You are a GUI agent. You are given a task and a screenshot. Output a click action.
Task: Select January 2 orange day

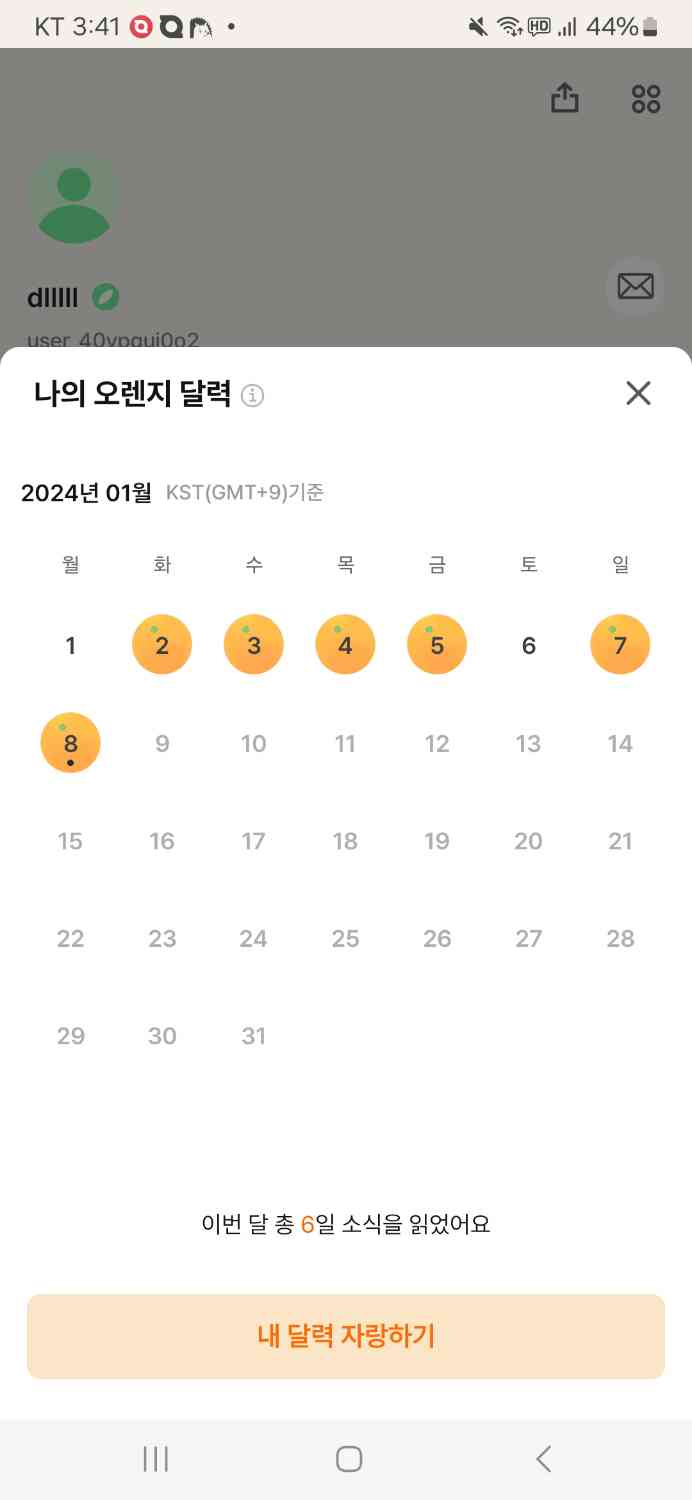click(162, 645)
